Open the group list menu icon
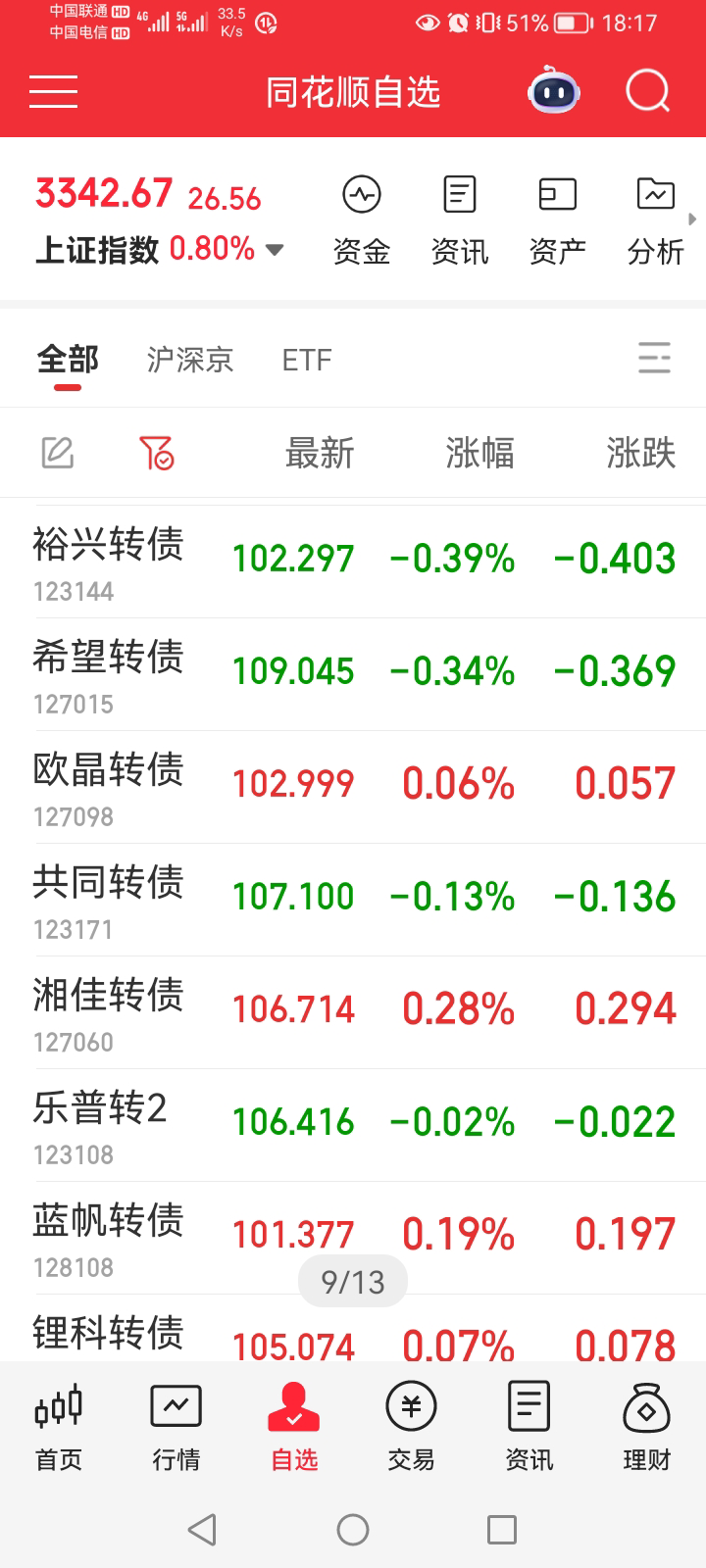The width and height of the screenshot is (706, 1568). click(x=654, y=358)
